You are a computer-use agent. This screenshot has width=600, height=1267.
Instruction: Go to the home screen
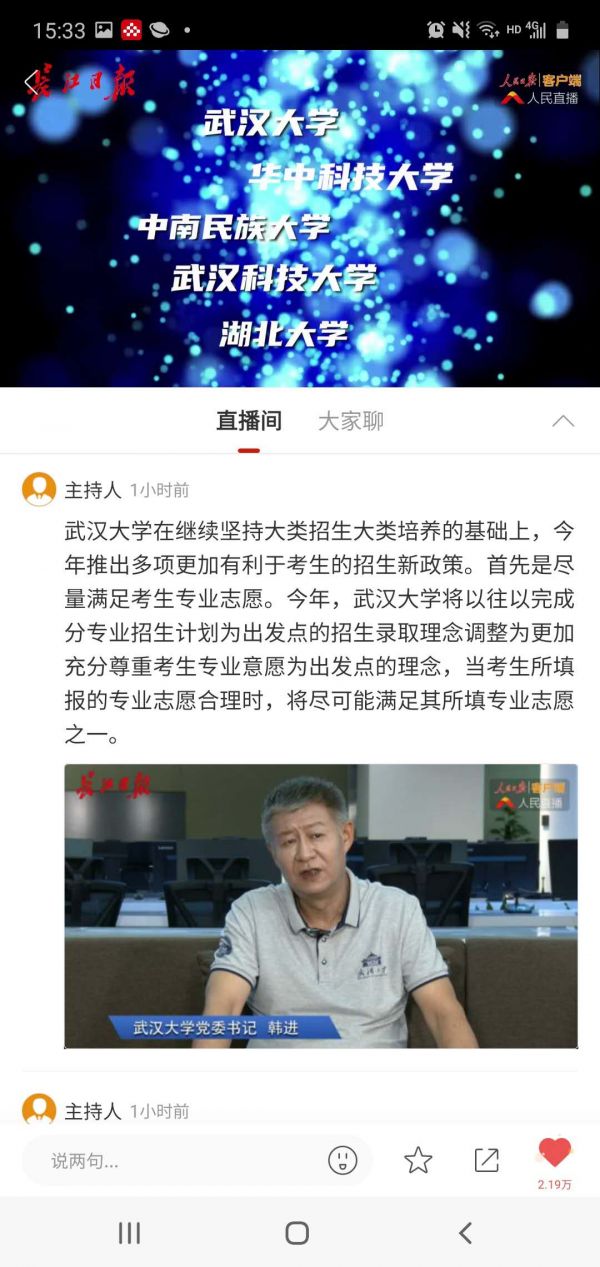297,1233
